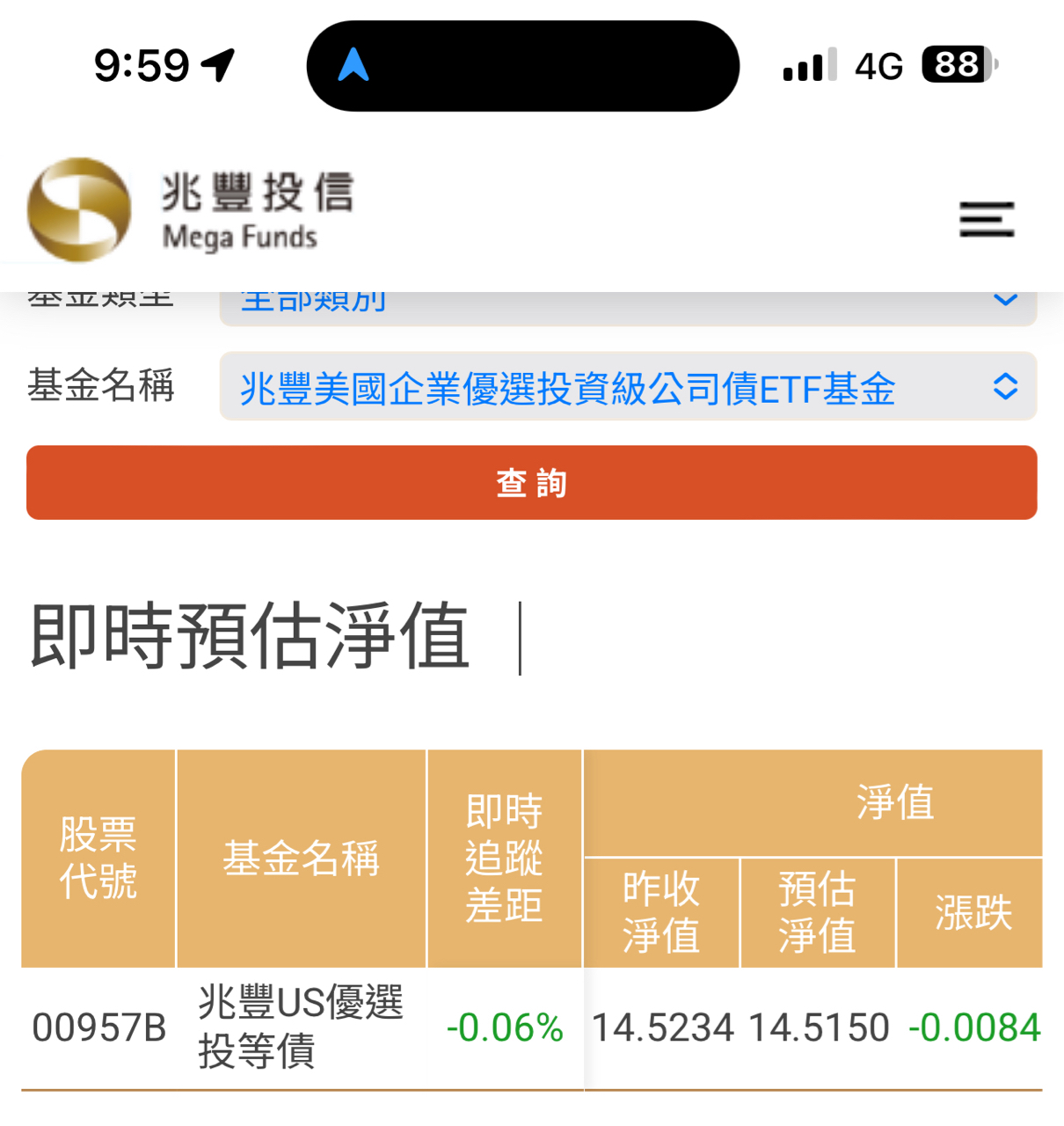Tap the 9:59 clock in status bar
The height and width of the screenshot is (1126, 1064).
click(141, 63)
